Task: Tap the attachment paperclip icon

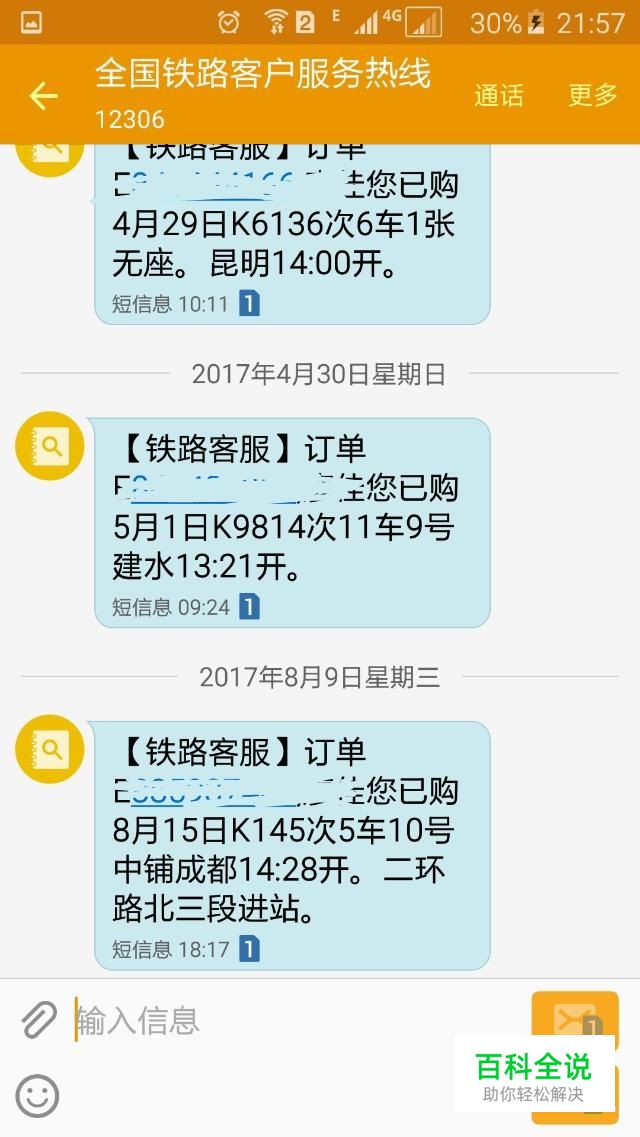Action: click(x=38, y=1020)
